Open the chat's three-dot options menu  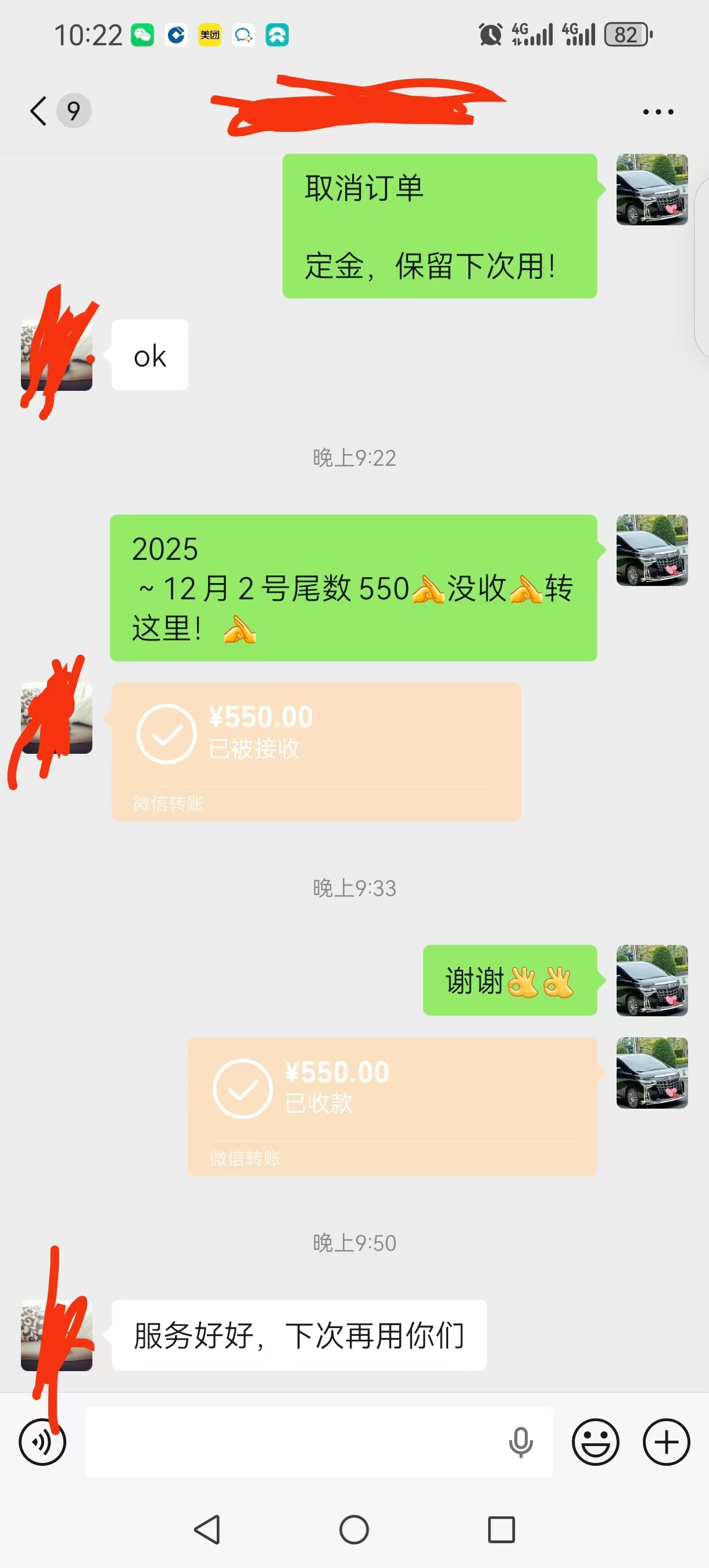[658, 112]
